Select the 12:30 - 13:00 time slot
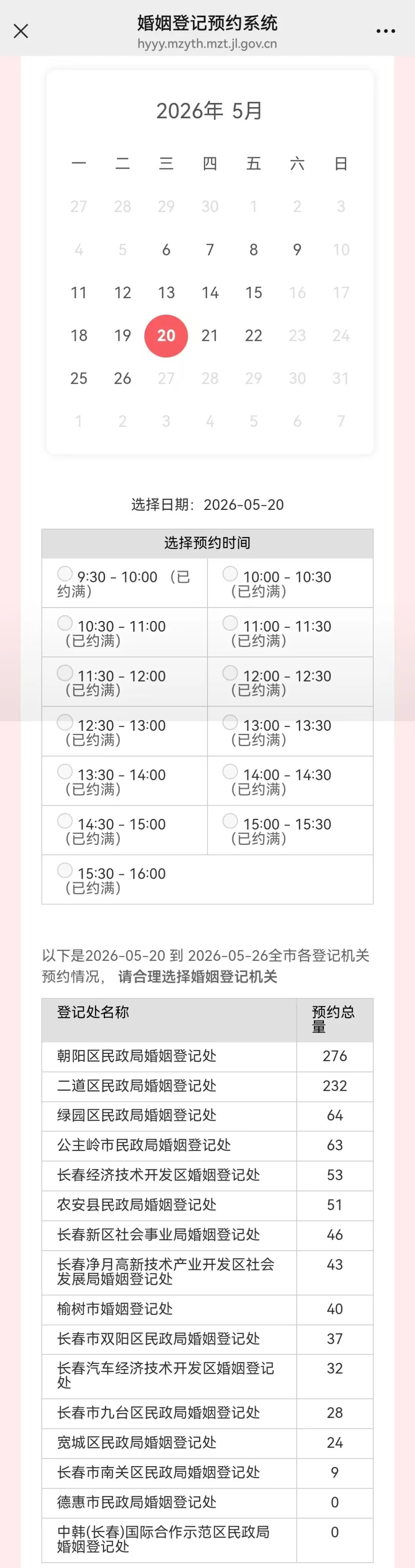The width and height of the screenshot is (415, 1568). (65, 722)
